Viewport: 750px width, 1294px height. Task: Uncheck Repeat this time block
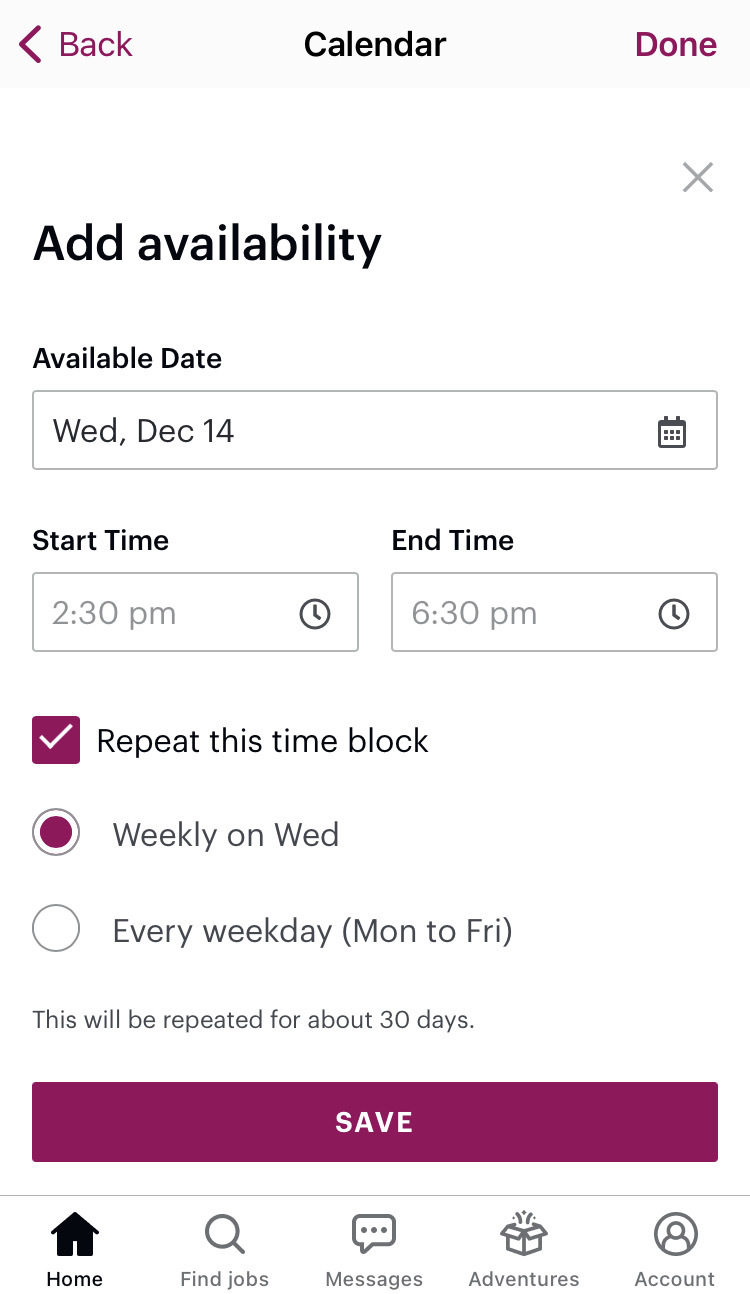[x=56, y=740]
